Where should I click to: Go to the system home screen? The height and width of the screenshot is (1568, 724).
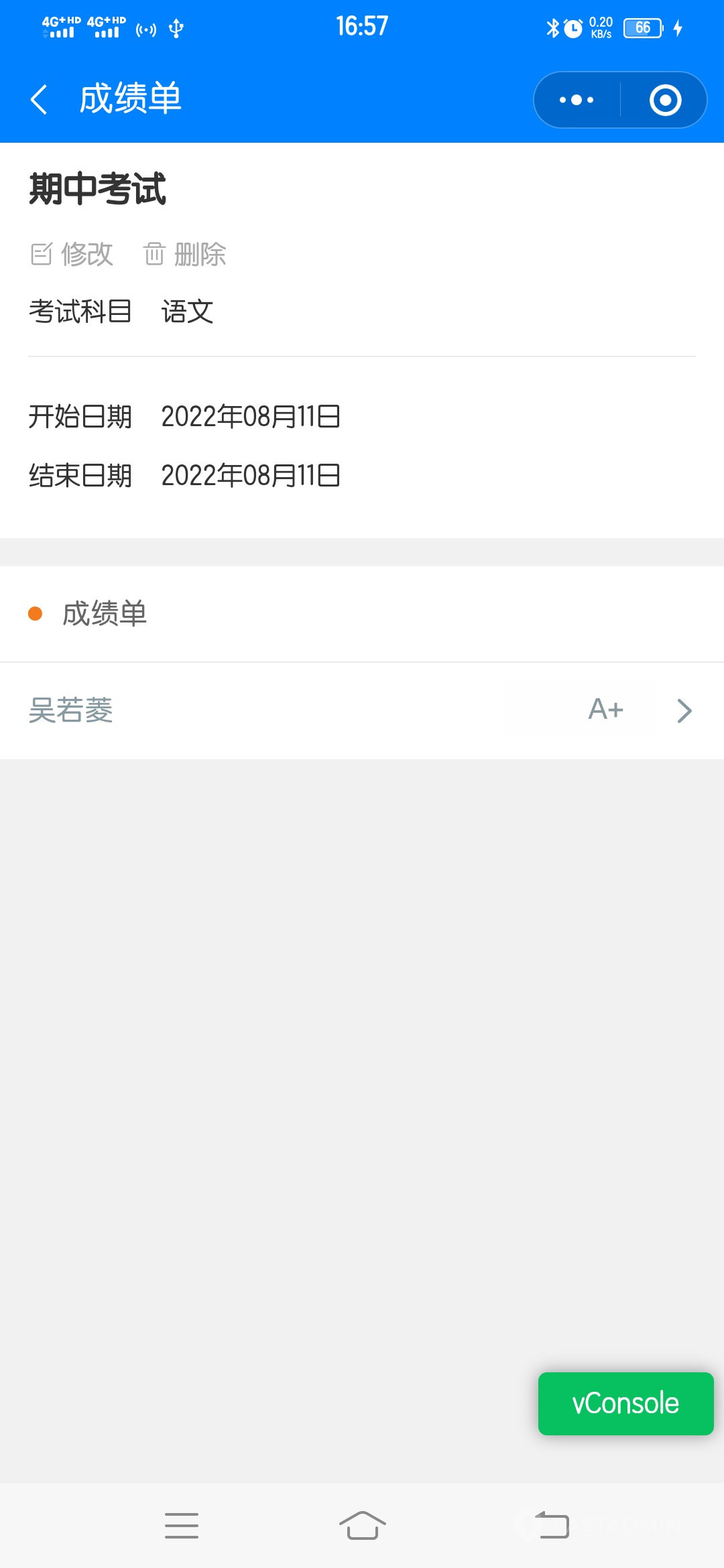tap(362, 1526)
